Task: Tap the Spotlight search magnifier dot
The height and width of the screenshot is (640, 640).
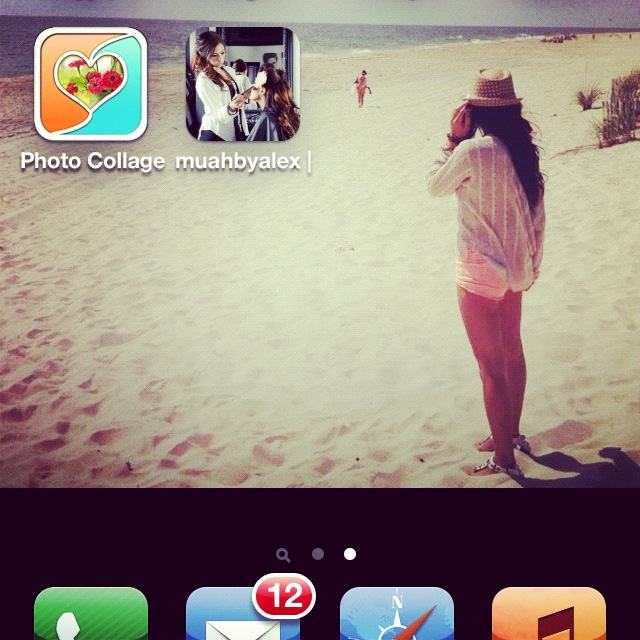Action: click(x=284, y=554)
